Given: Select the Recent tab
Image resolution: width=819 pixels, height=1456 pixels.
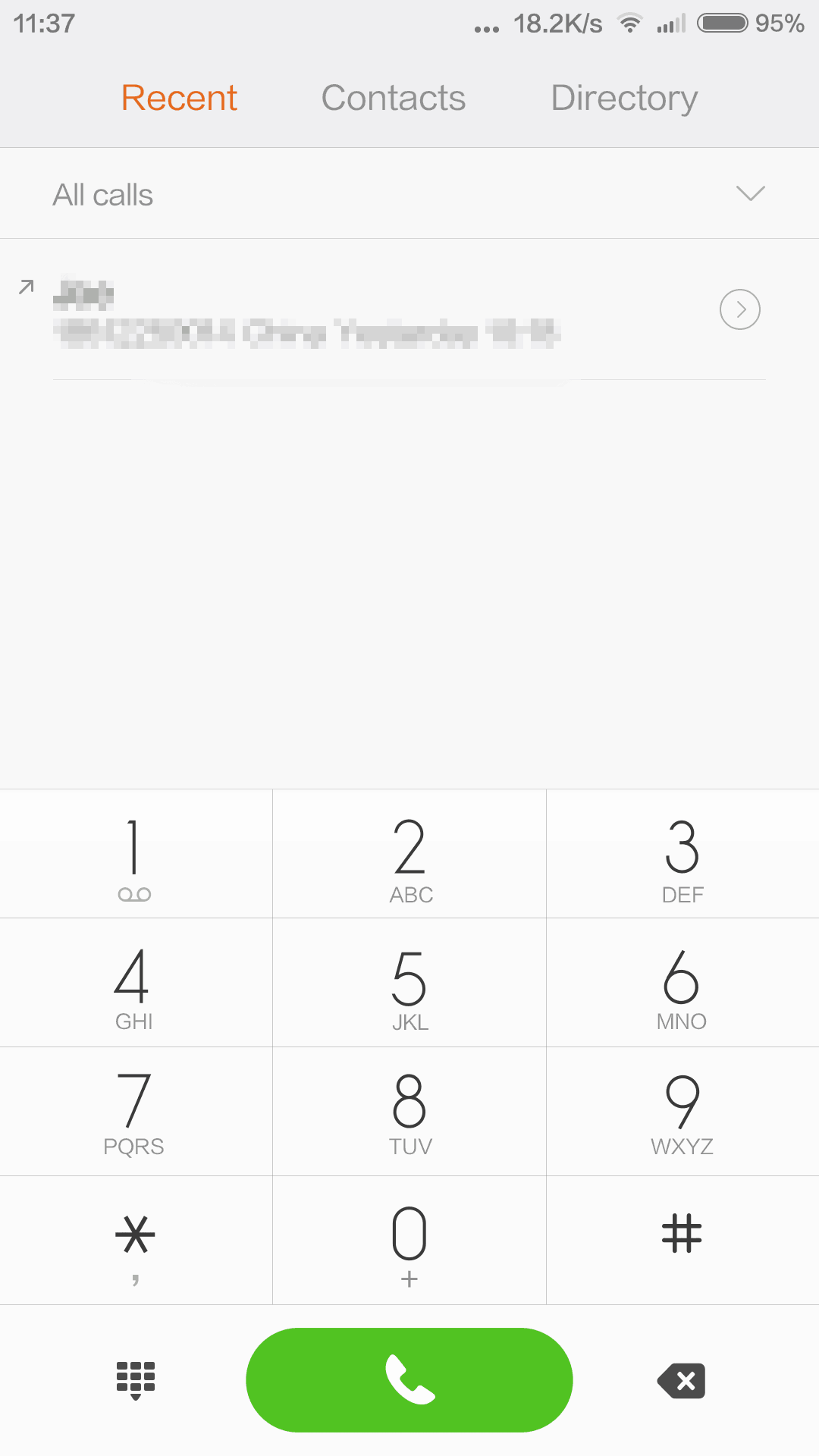Looking at the screenshot, I should click(179, 98).
